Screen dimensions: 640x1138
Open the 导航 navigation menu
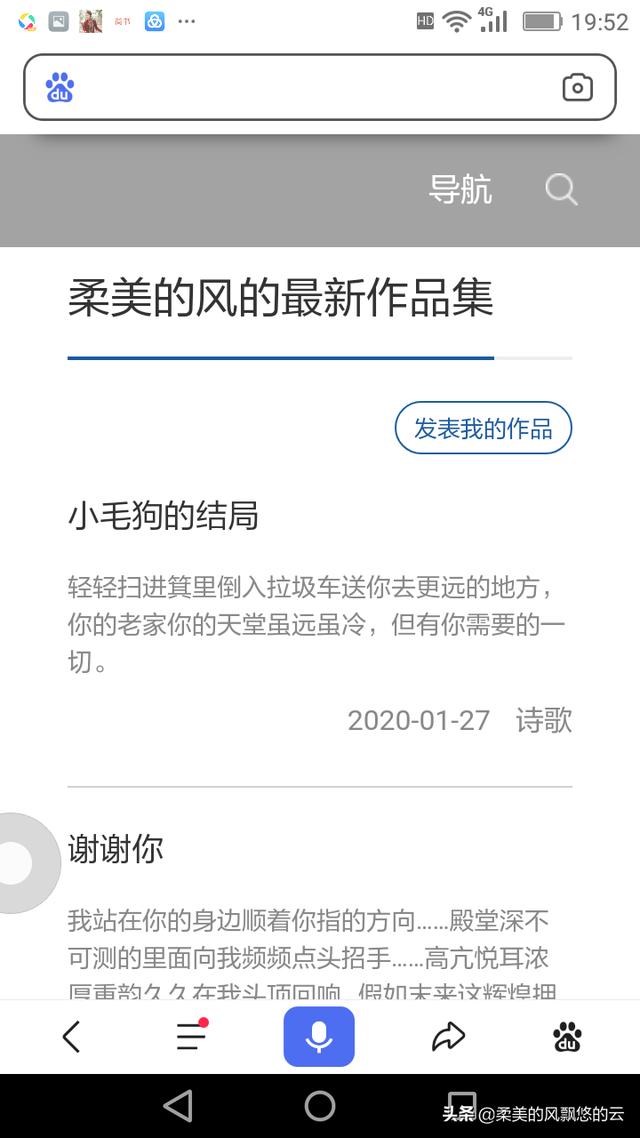coord(460,189)
